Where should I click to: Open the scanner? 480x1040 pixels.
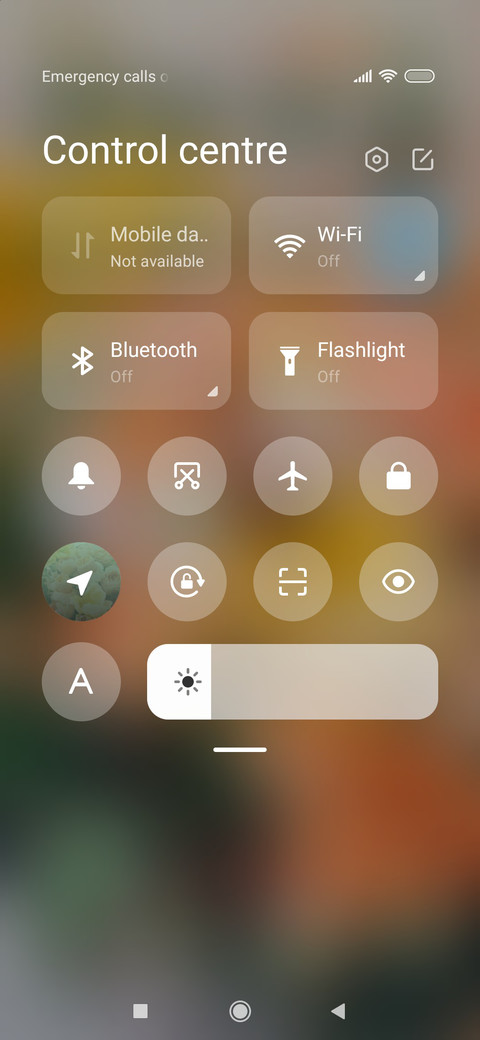click(293, 582)
